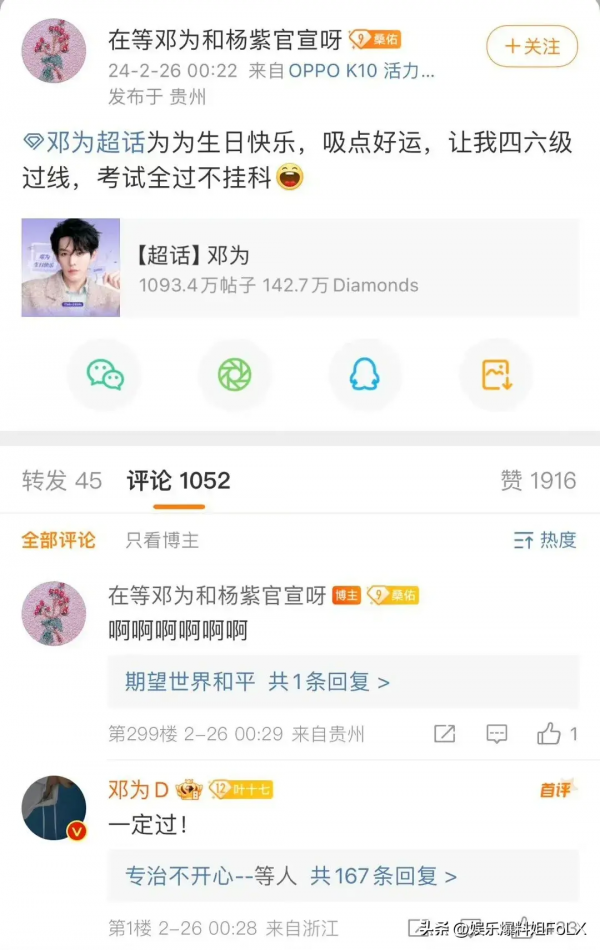The image size is (600, 950).
Task: Reply to the 啊啊啊啊啊啊 comment
Action: click(x=497, y=734)
